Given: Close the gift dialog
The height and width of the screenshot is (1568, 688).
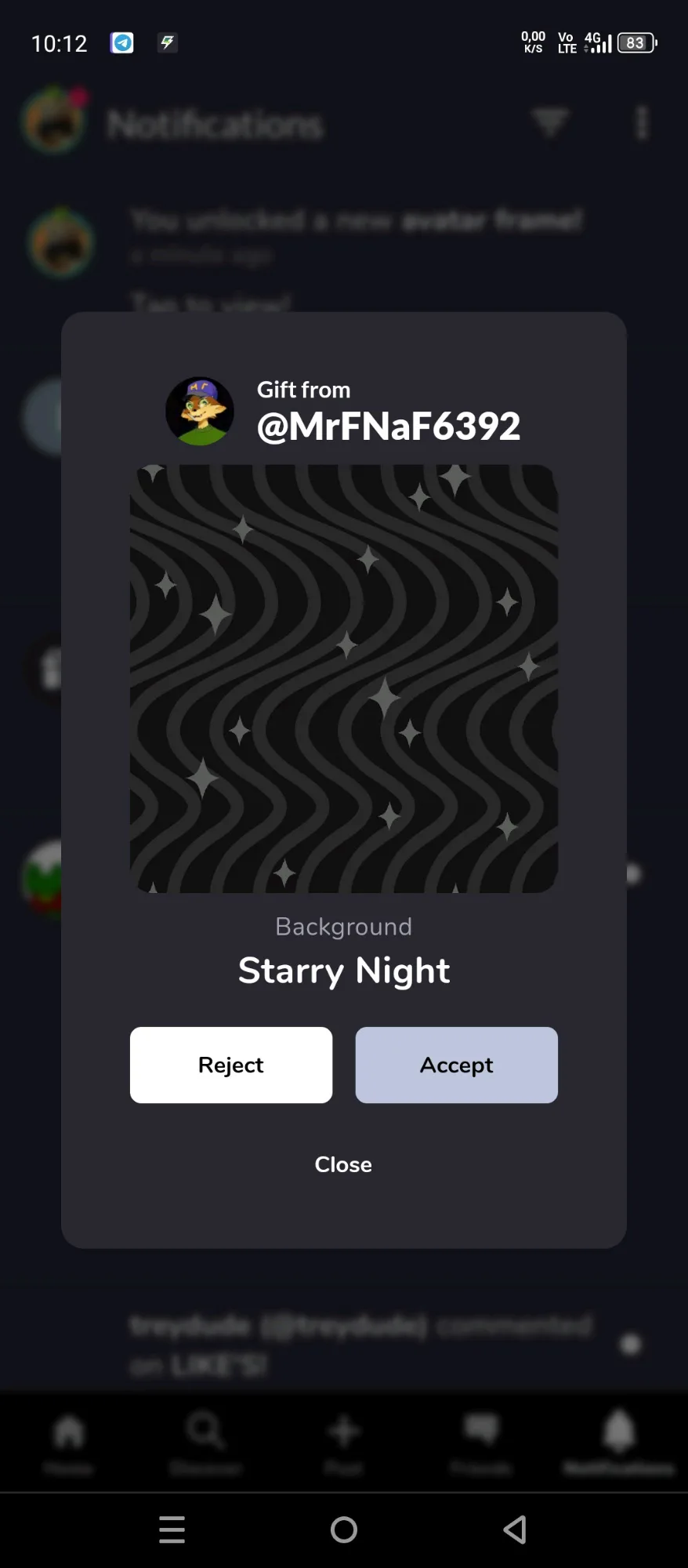Looking at the screenshot, I should tap(343, 1164).
